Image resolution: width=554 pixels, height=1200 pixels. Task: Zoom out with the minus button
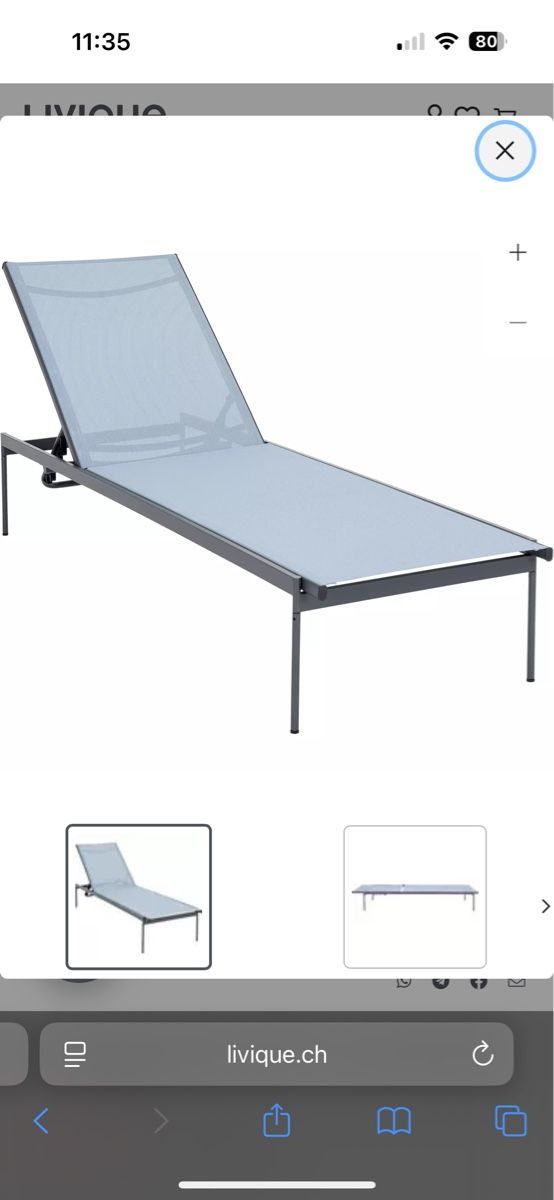(518, 322)
